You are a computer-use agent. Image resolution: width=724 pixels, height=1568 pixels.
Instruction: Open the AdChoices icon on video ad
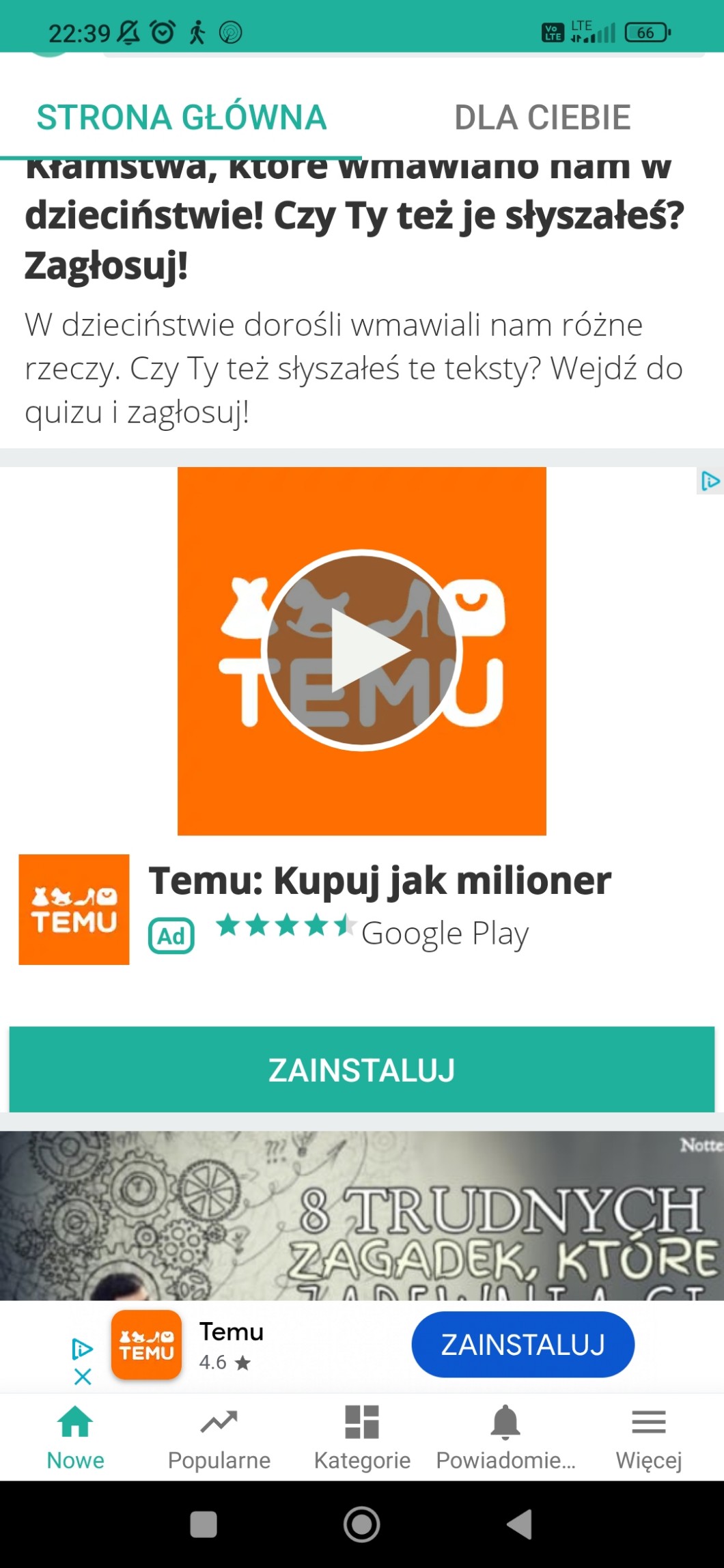click(x=710, y=481)
